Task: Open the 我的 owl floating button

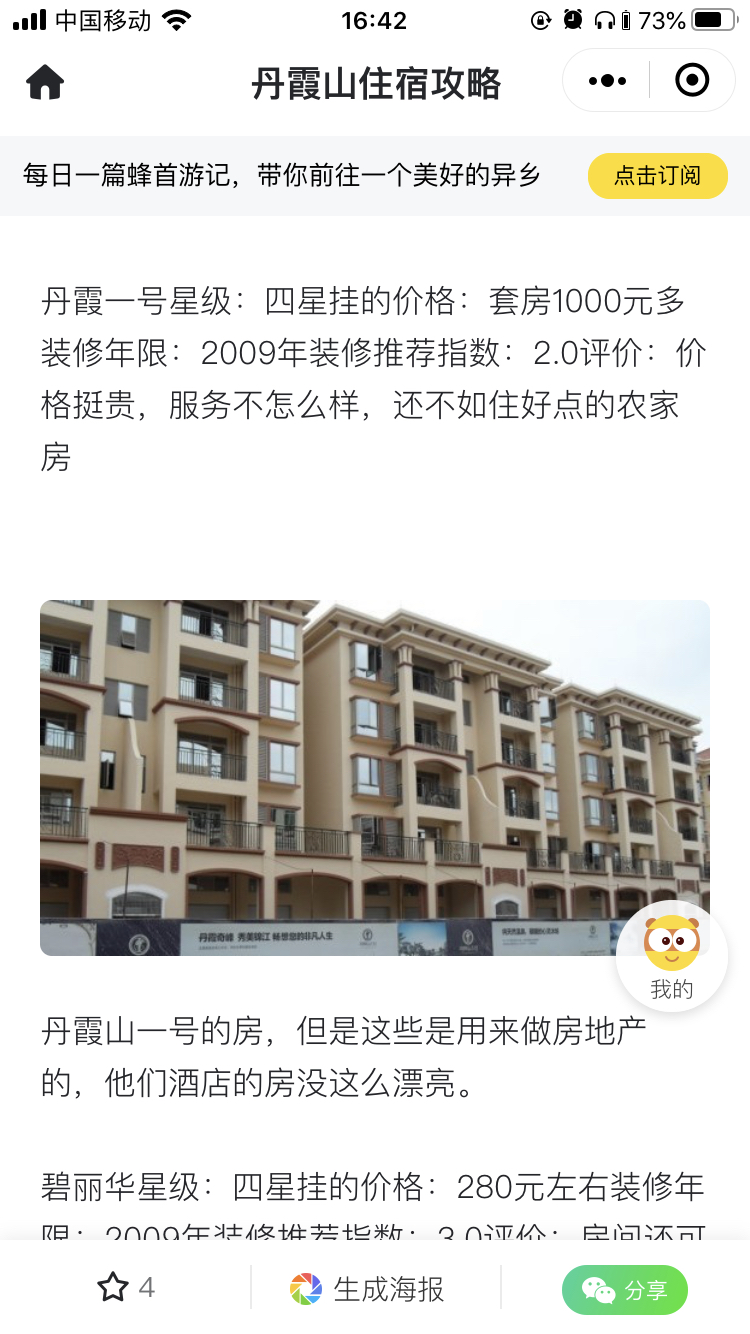Action: click(x=671, y=957)
